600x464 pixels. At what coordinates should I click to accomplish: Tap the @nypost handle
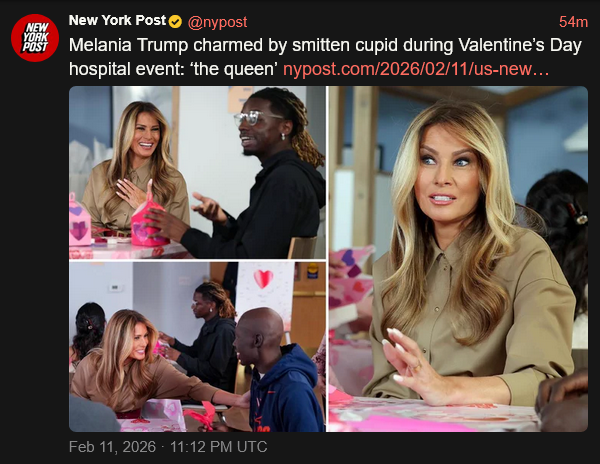coord(217,21)
